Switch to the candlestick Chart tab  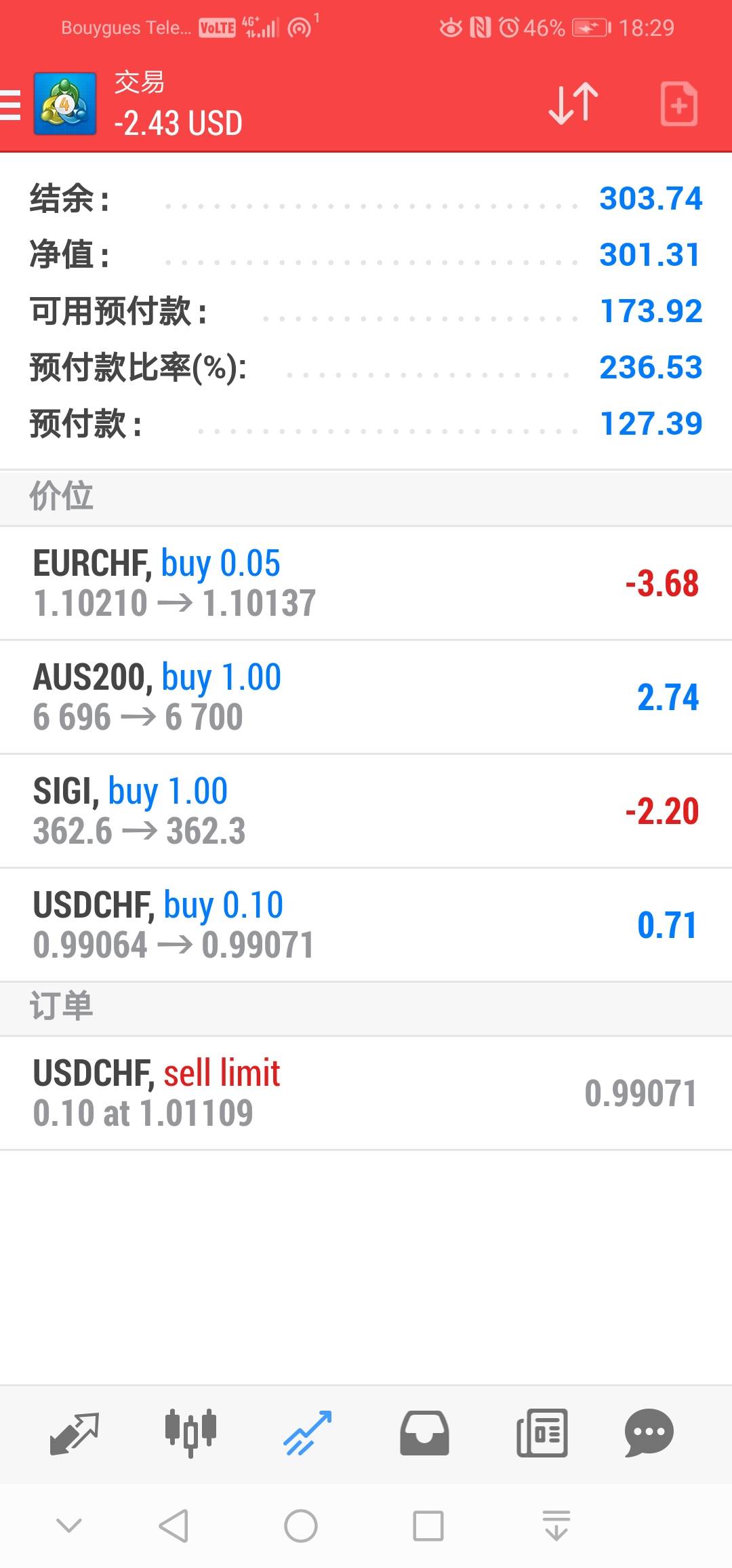(x=190, y=1432)
